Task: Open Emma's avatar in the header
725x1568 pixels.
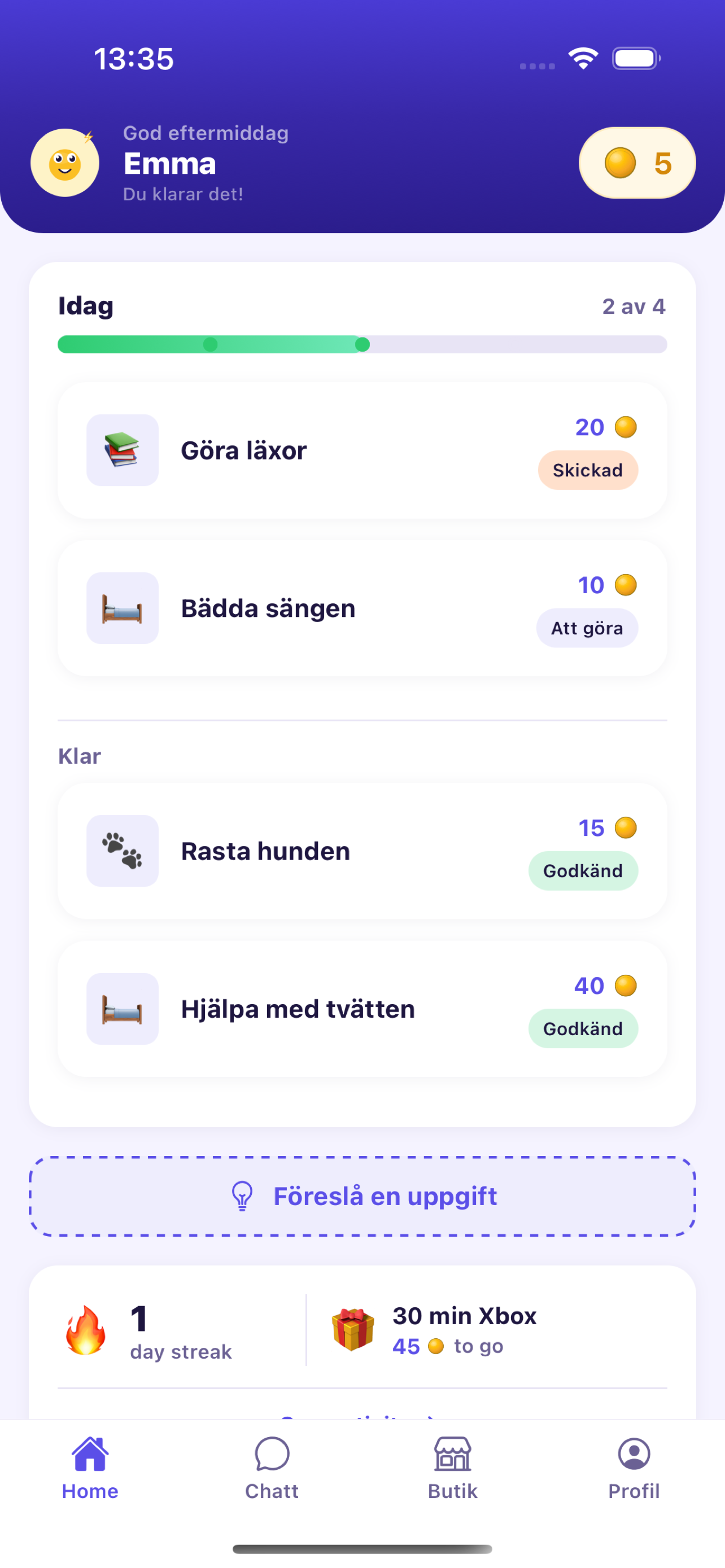Action: pos(64,163)
